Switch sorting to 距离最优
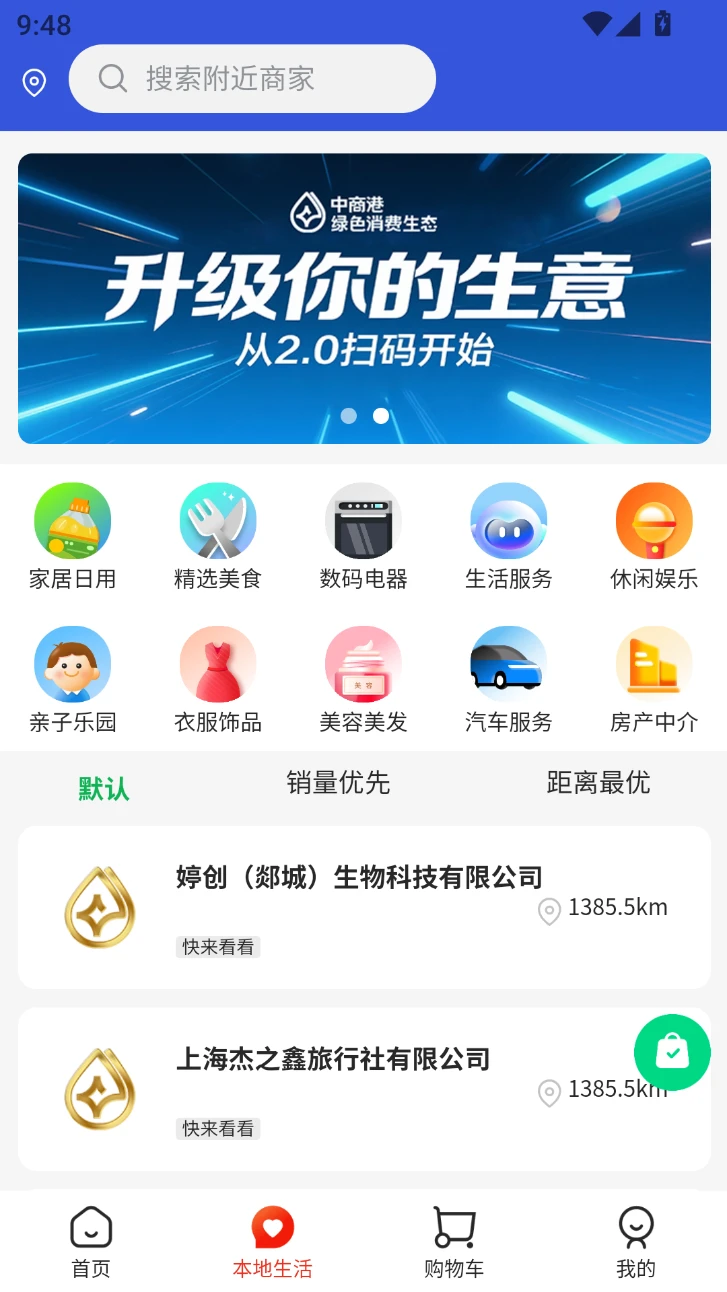The width and height of the screenshot is (727, 1292). click(x=595, y=784)
